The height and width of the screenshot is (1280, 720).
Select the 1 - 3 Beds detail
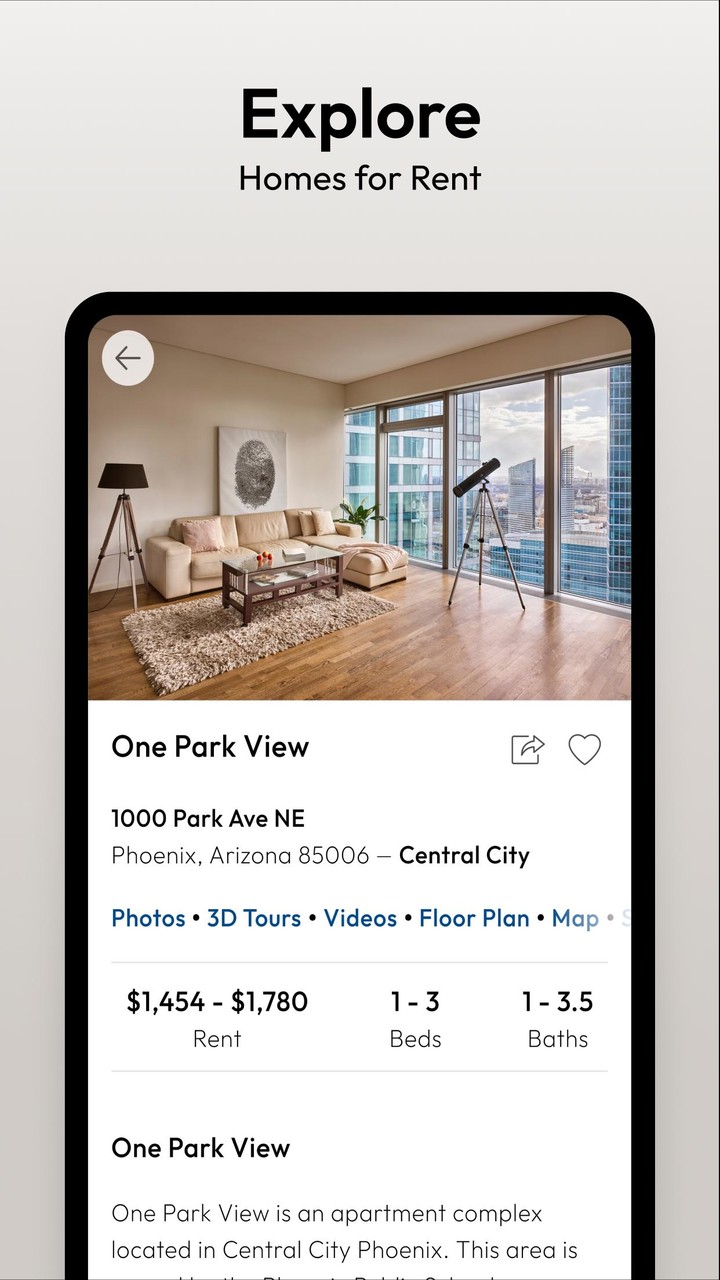416,1001
